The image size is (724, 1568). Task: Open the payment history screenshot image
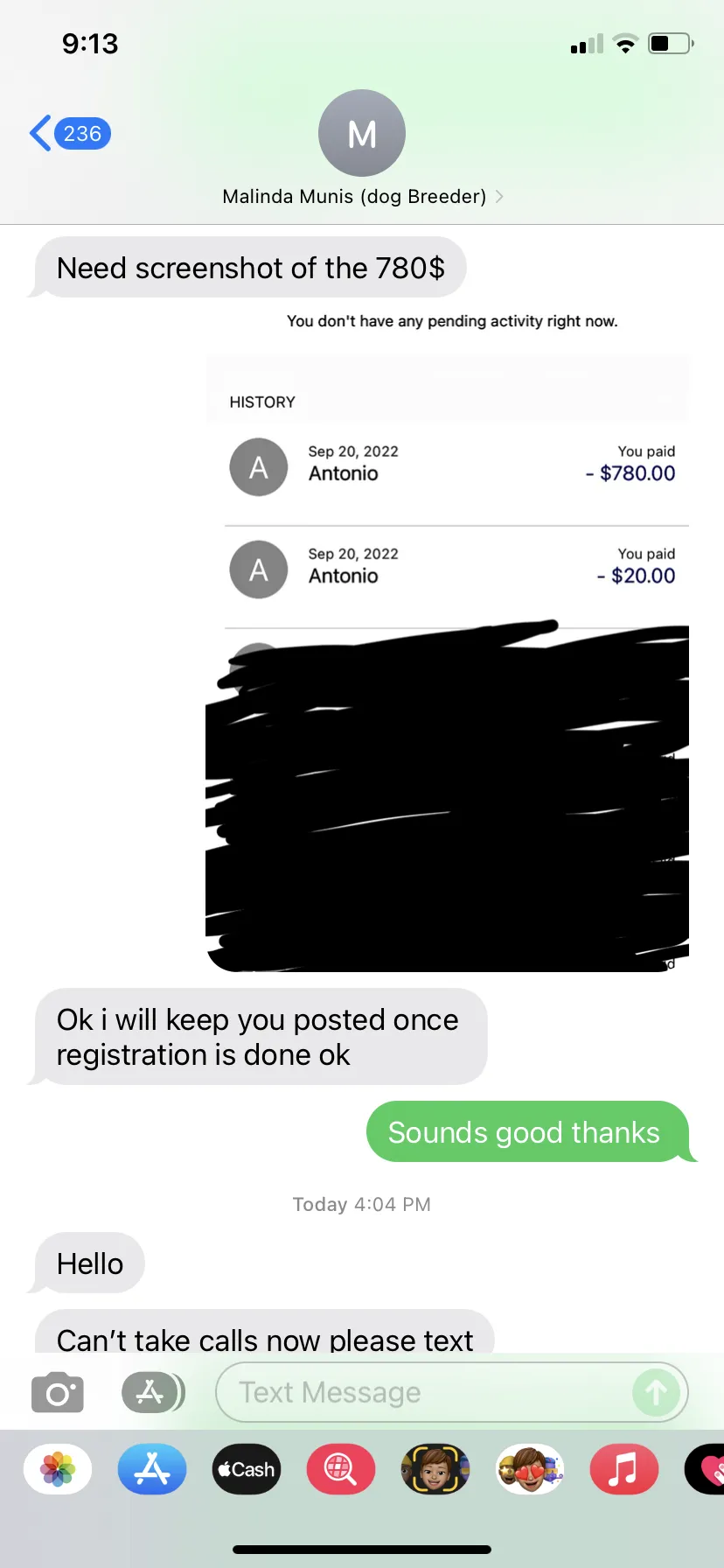(x=448, y=640)
